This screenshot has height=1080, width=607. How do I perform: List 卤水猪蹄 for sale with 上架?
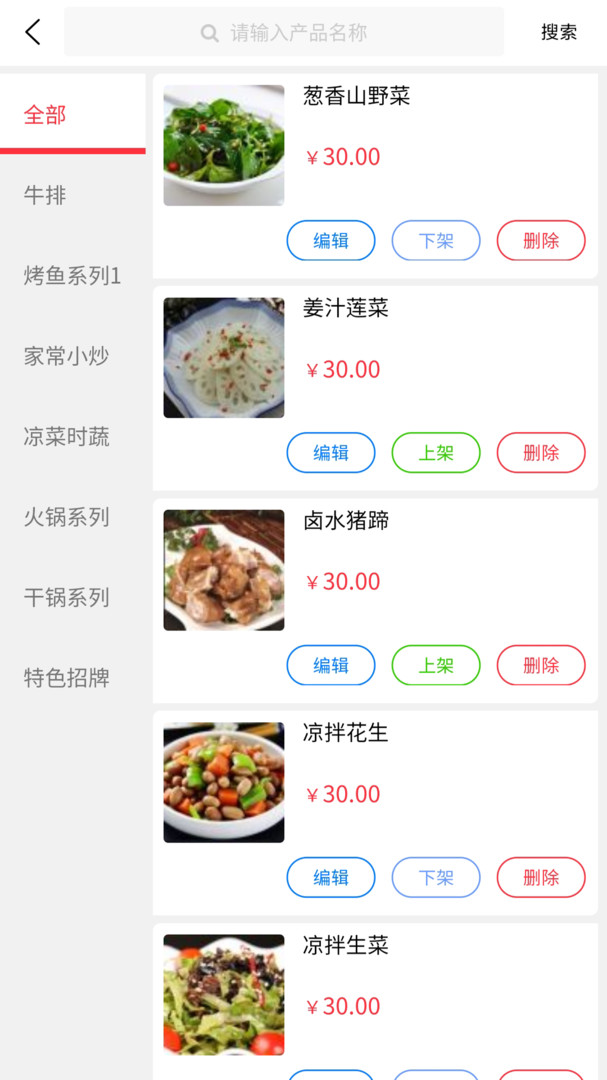pos(436,665)
